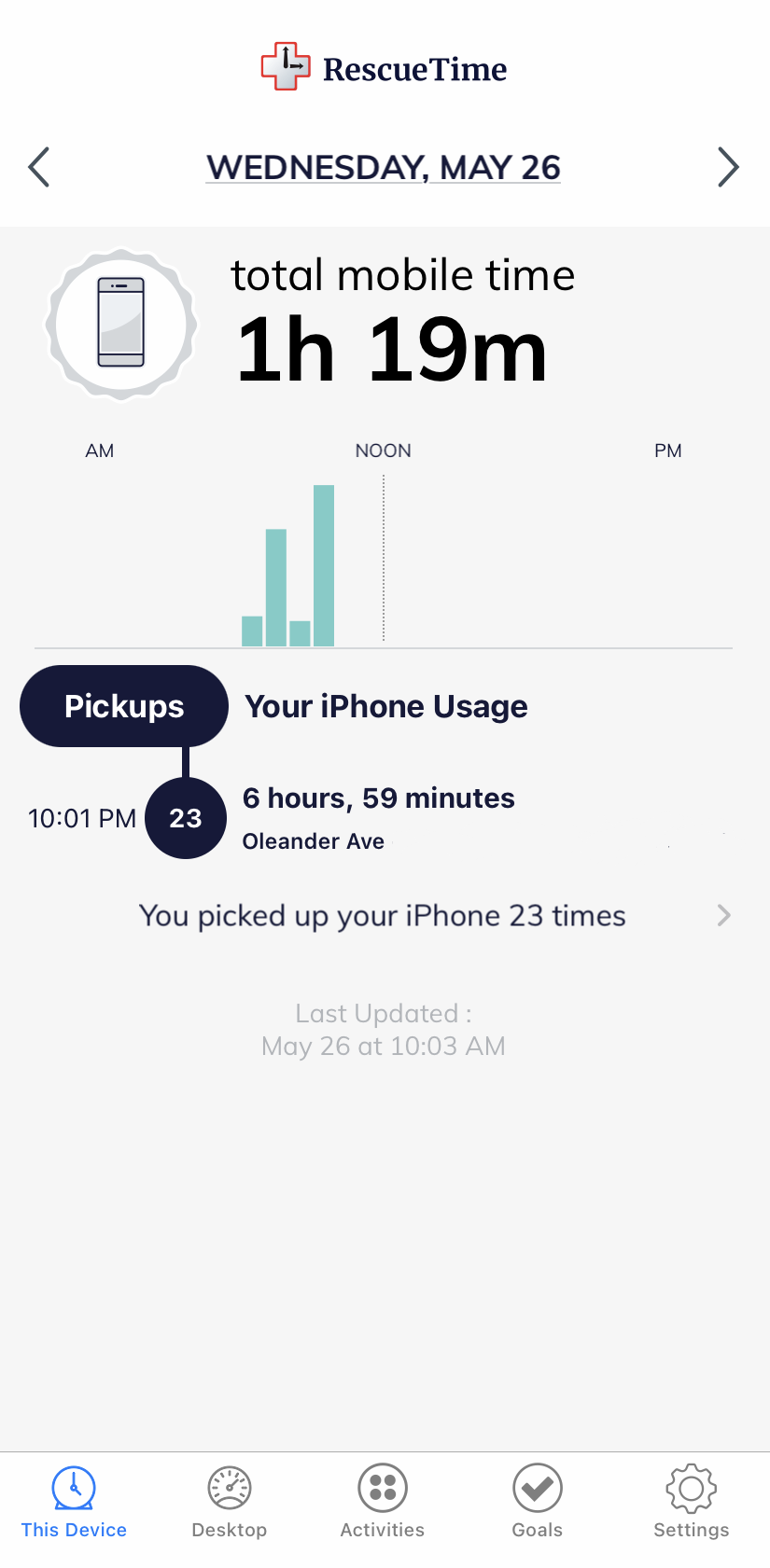Go to the Goals tab
This screenshot has height=1568, width=770.
click(x=538, y=1501)
